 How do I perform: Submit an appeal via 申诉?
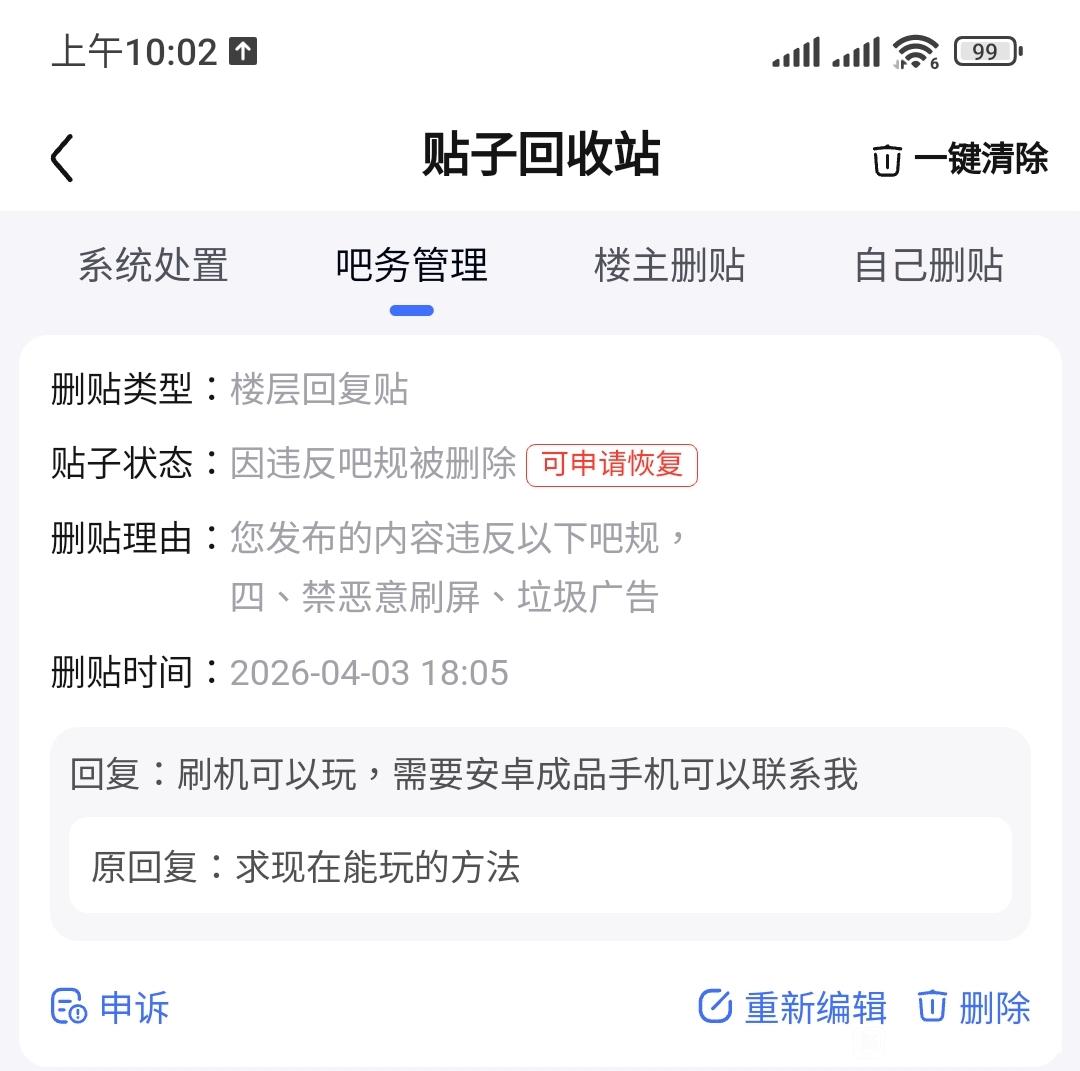(110, 1007)
